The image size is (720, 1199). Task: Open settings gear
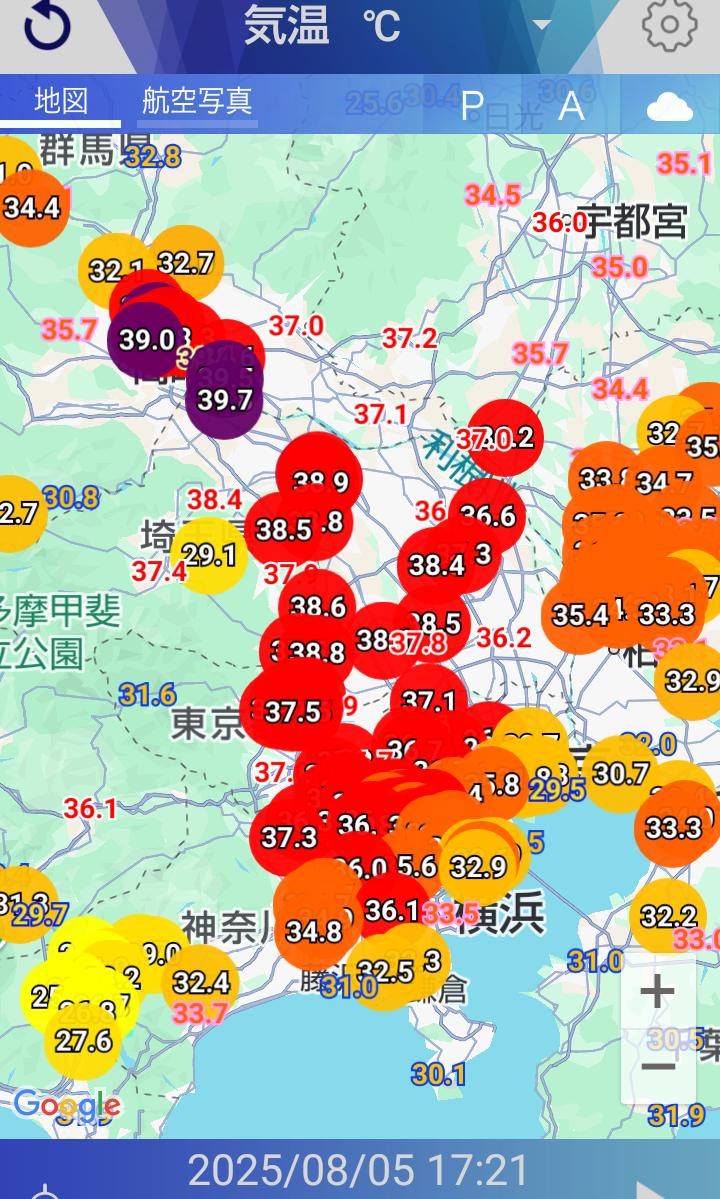tap(668, 24)
